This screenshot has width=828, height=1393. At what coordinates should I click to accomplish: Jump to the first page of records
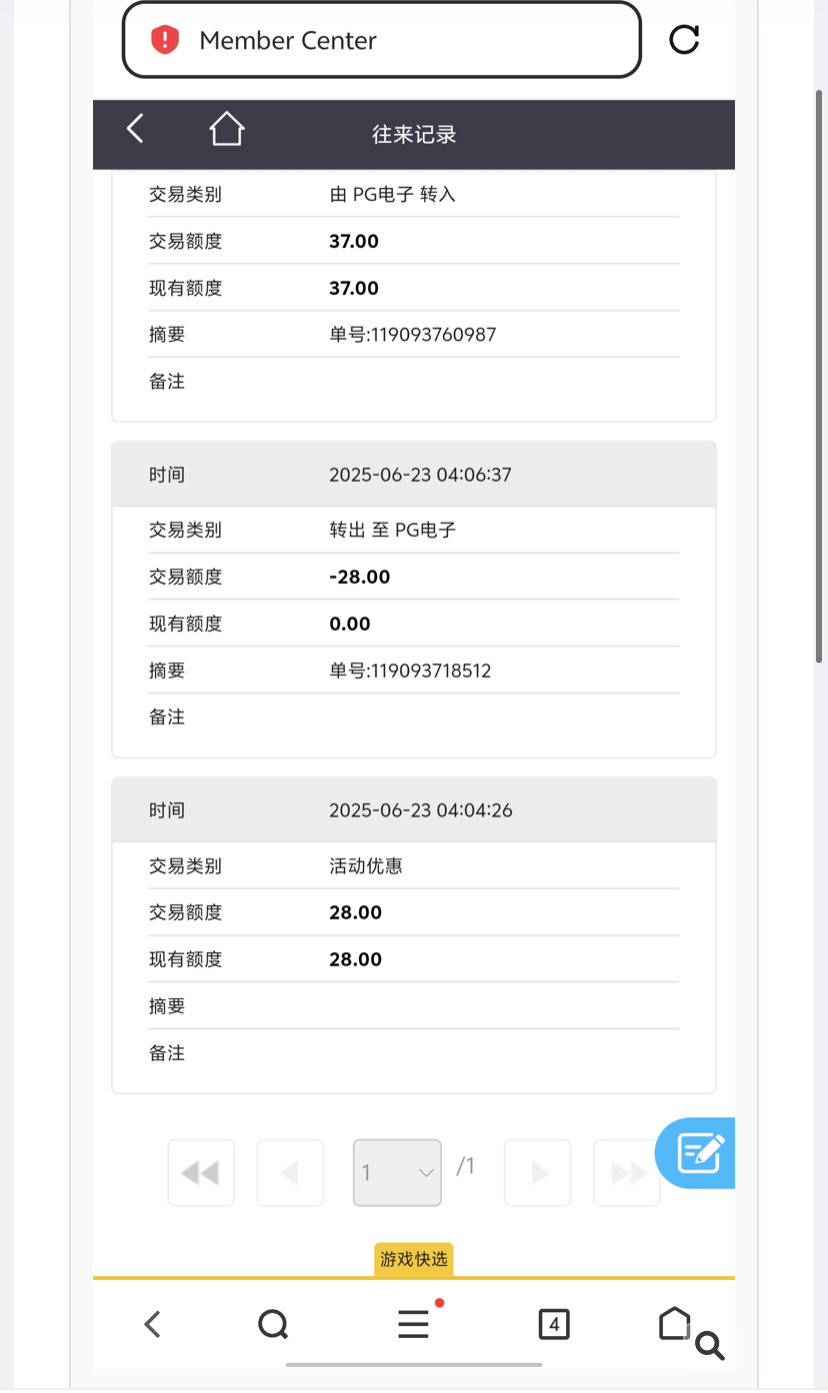pos(201,1172)
